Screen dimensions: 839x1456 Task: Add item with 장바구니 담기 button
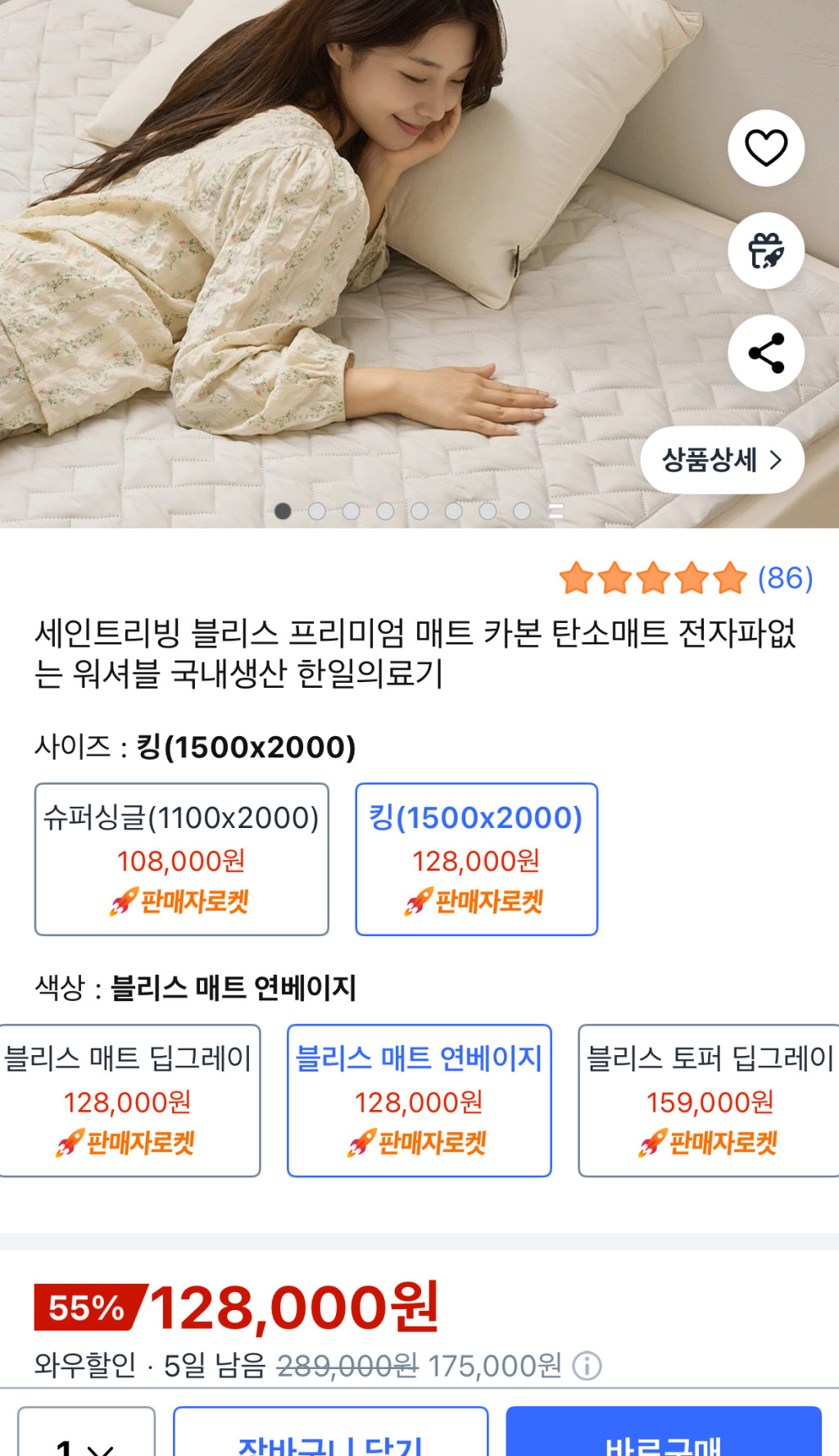click(330, 1436)
